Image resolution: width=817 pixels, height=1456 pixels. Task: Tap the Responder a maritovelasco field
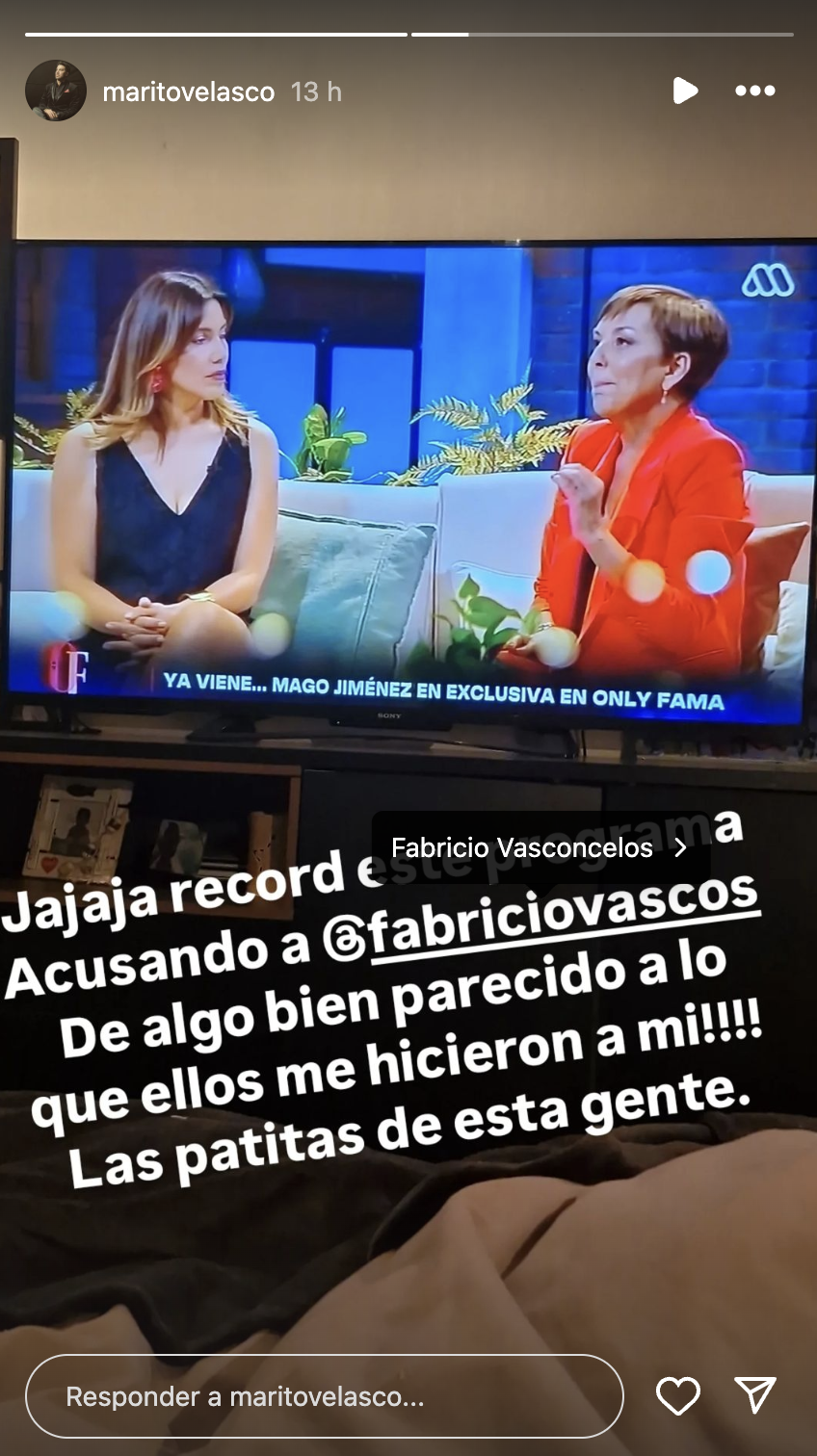[x=324, y=1396]
